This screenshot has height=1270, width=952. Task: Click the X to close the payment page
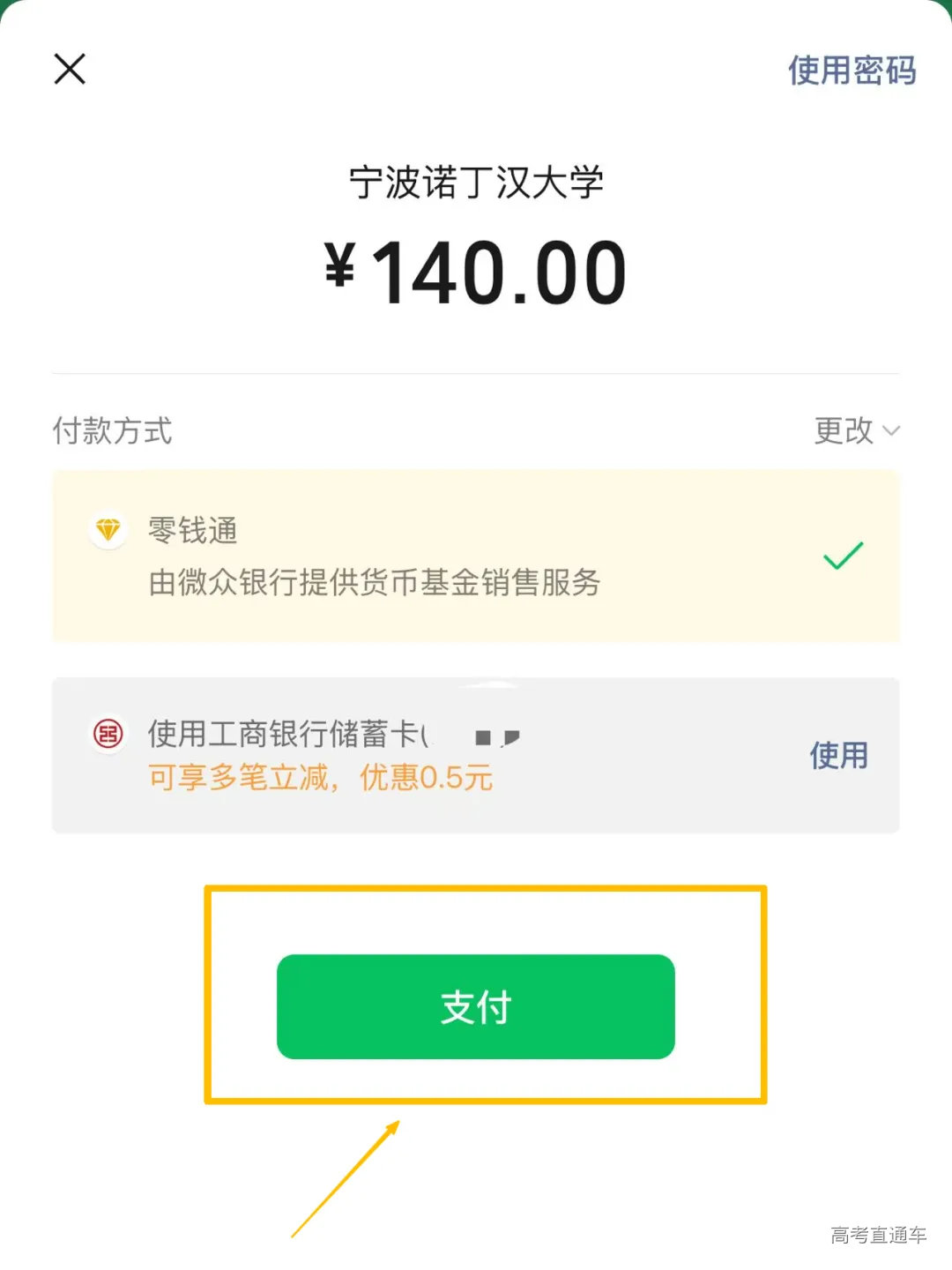(69, 69)
